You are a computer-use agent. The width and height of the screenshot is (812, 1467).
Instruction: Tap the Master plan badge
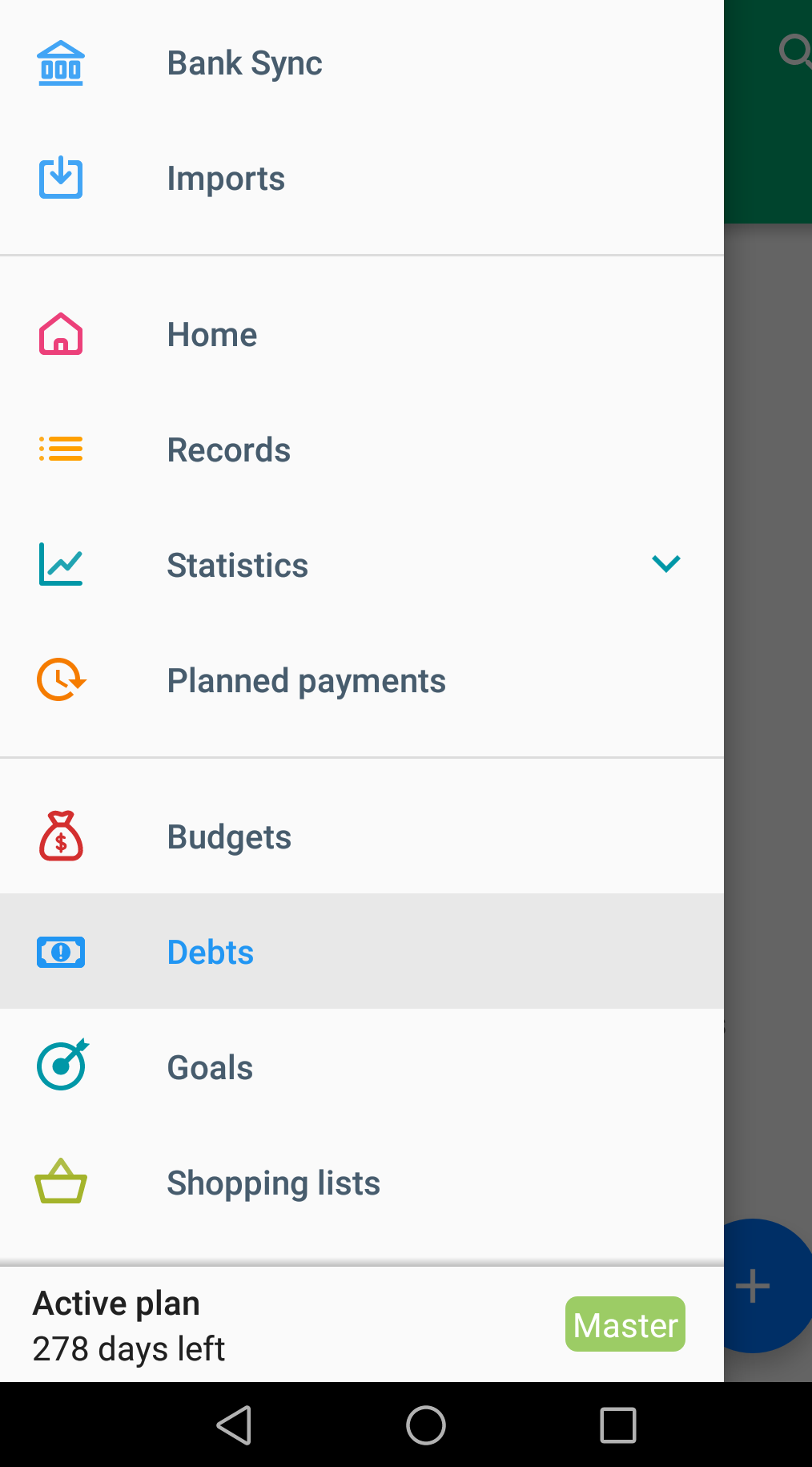tap(625, 1324)
